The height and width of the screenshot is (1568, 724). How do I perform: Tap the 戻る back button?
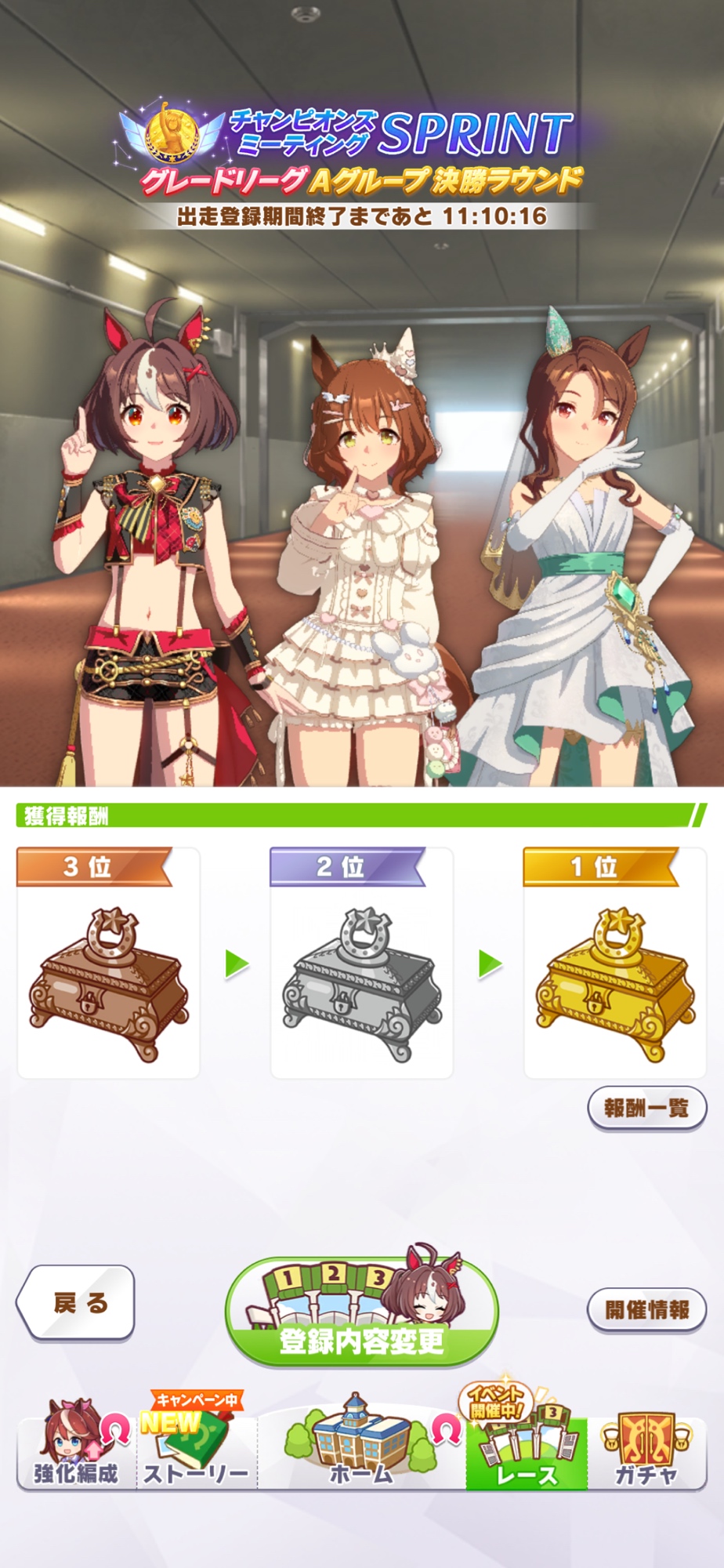pyautogui.click(x=76, y=1302)
